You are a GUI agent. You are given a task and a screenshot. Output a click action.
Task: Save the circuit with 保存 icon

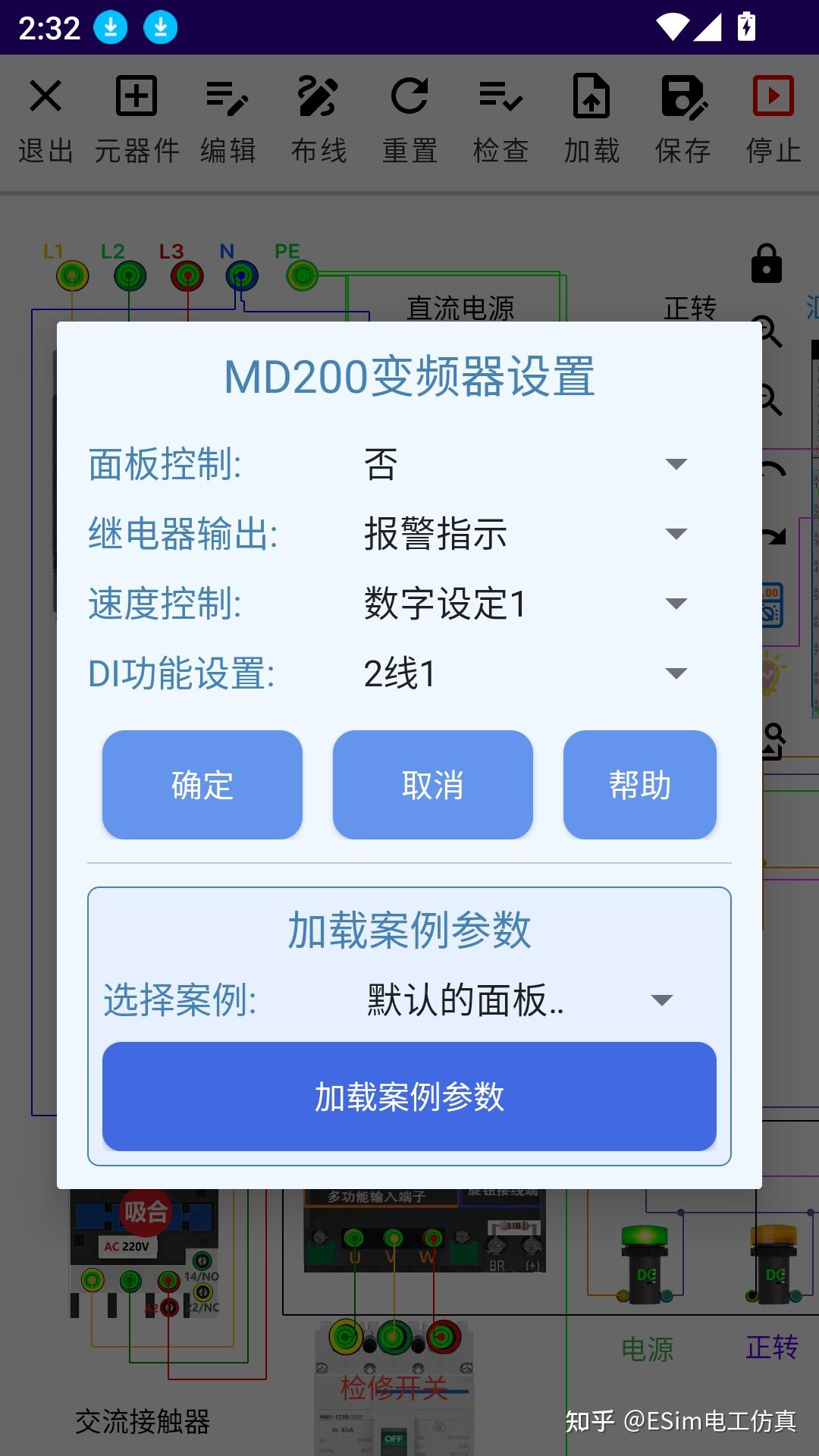pyautogui.click(x=682, y=118)
